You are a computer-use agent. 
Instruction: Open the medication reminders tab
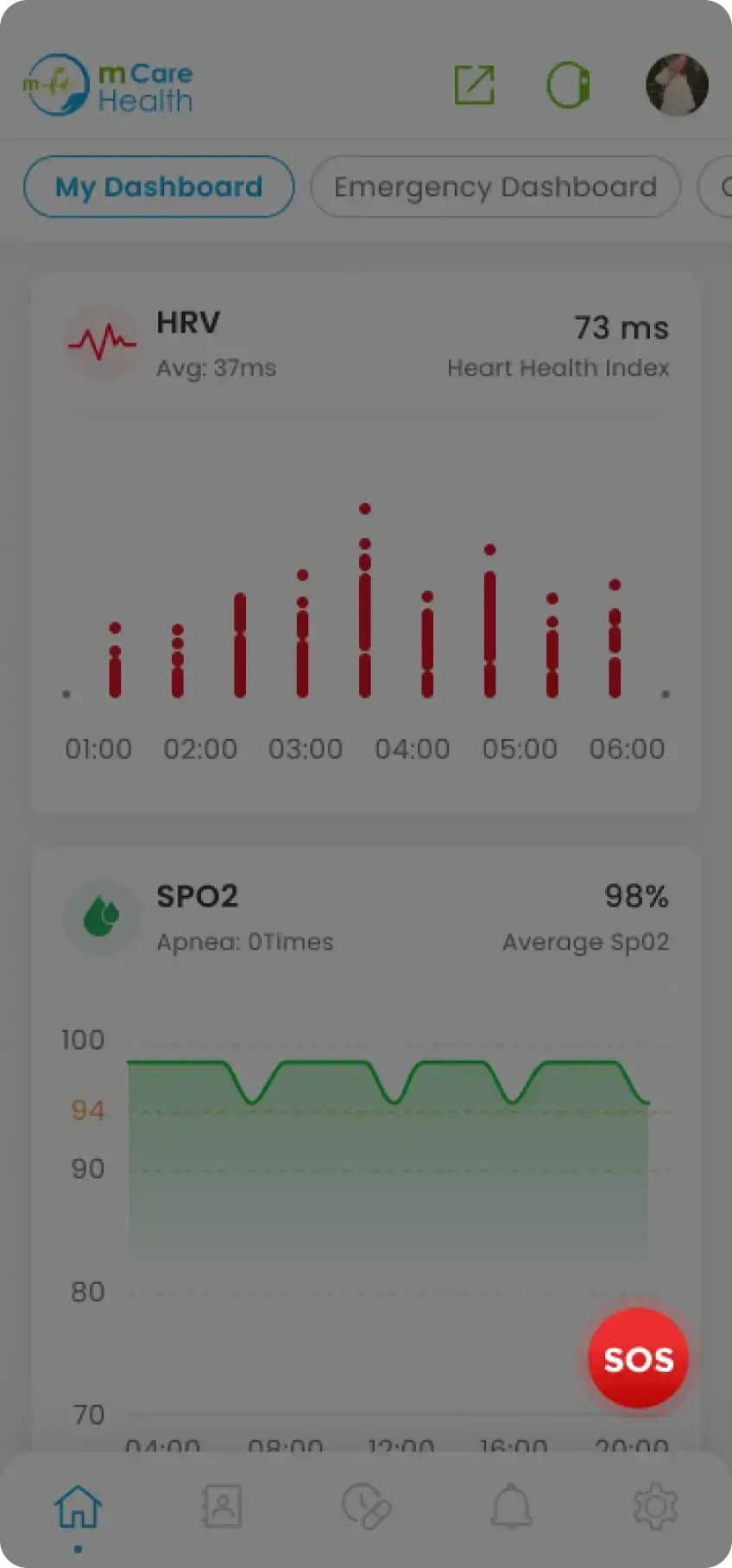[366, 1507]
